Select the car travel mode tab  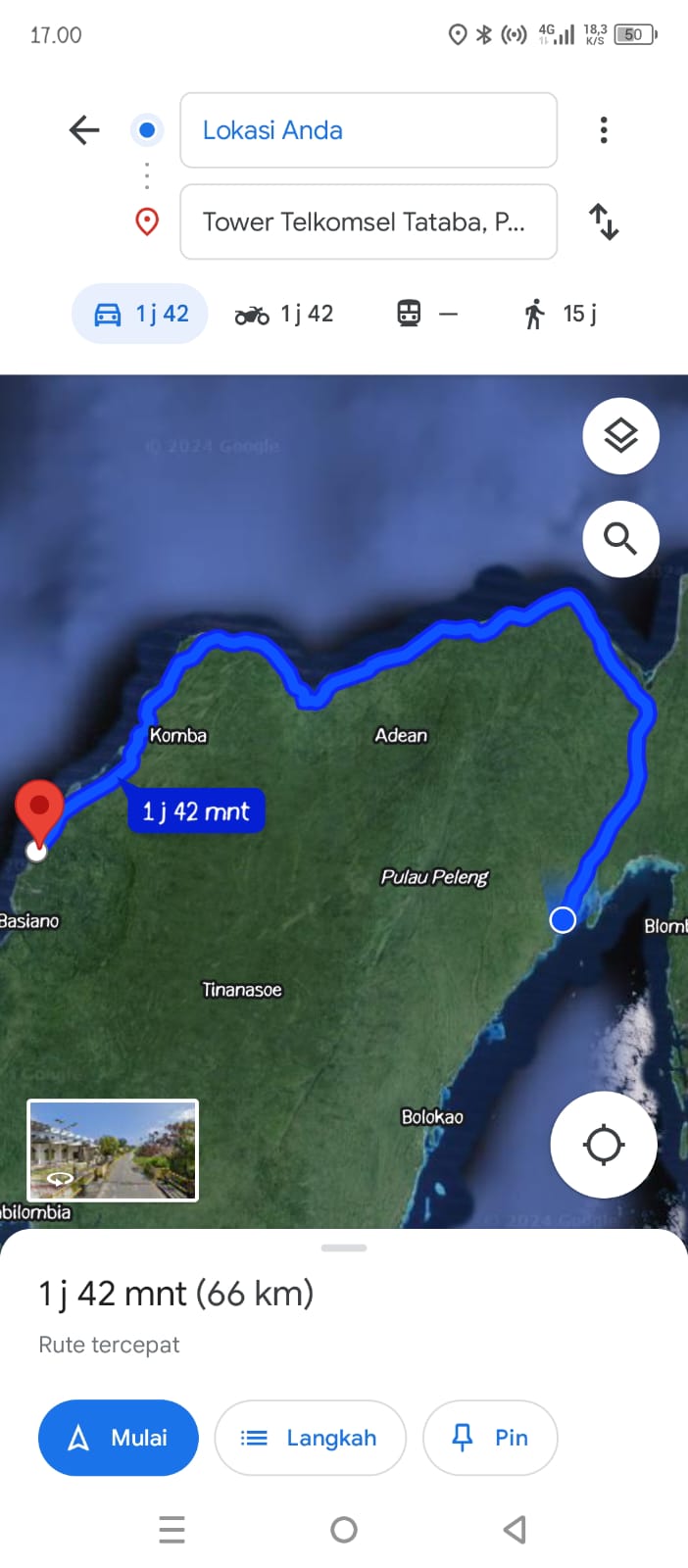point(140,314)
